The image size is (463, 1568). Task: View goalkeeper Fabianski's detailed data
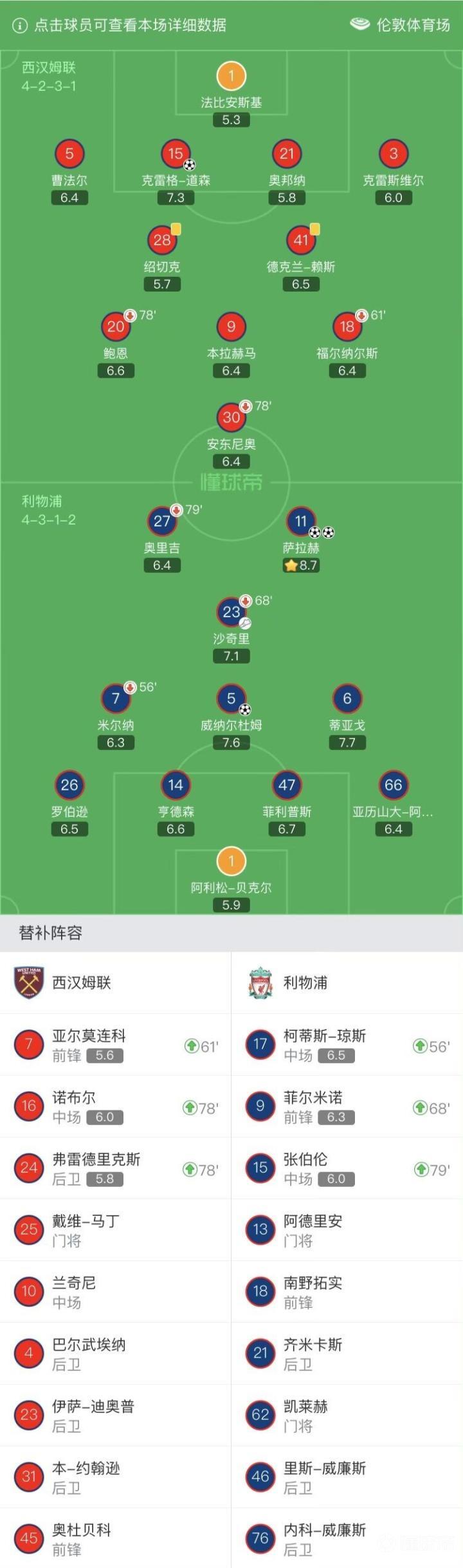[x=232, y=77]
